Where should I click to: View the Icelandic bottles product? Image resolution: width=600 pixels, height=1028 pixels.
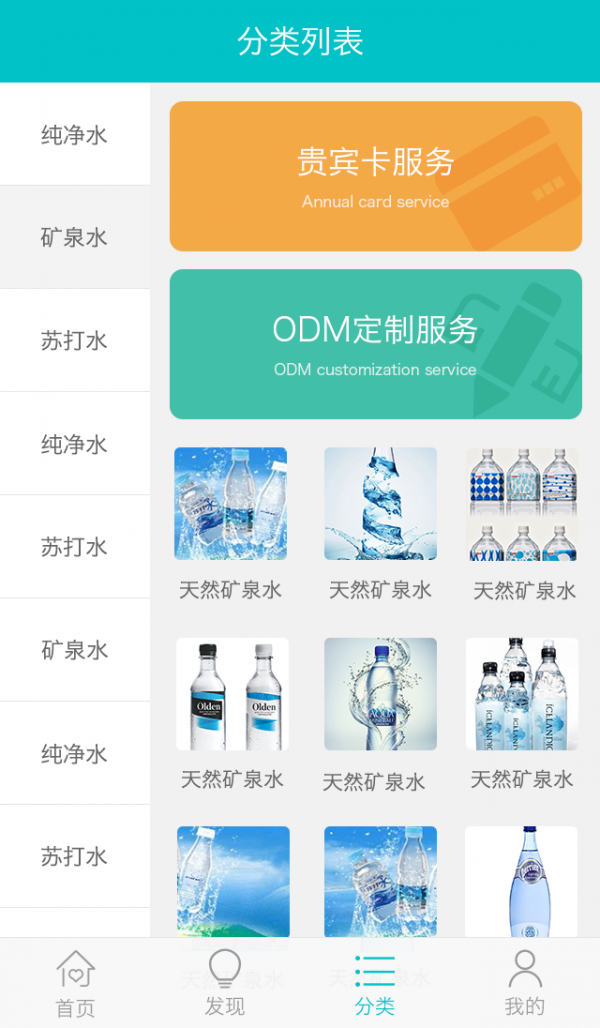point(521,694)
